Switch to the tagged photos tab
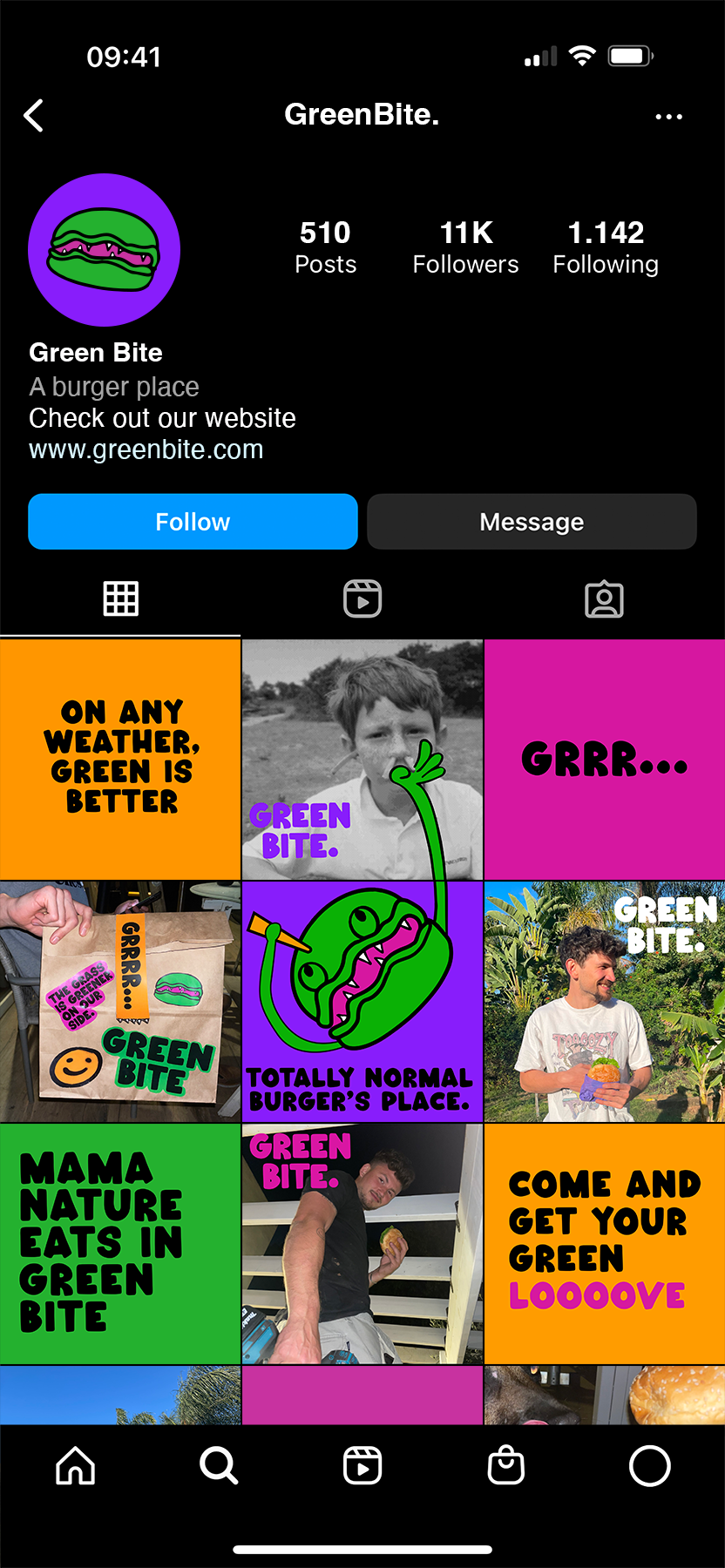Image resolution: width=725 pixels, height=1568 pixels. (x=604, y=599)
